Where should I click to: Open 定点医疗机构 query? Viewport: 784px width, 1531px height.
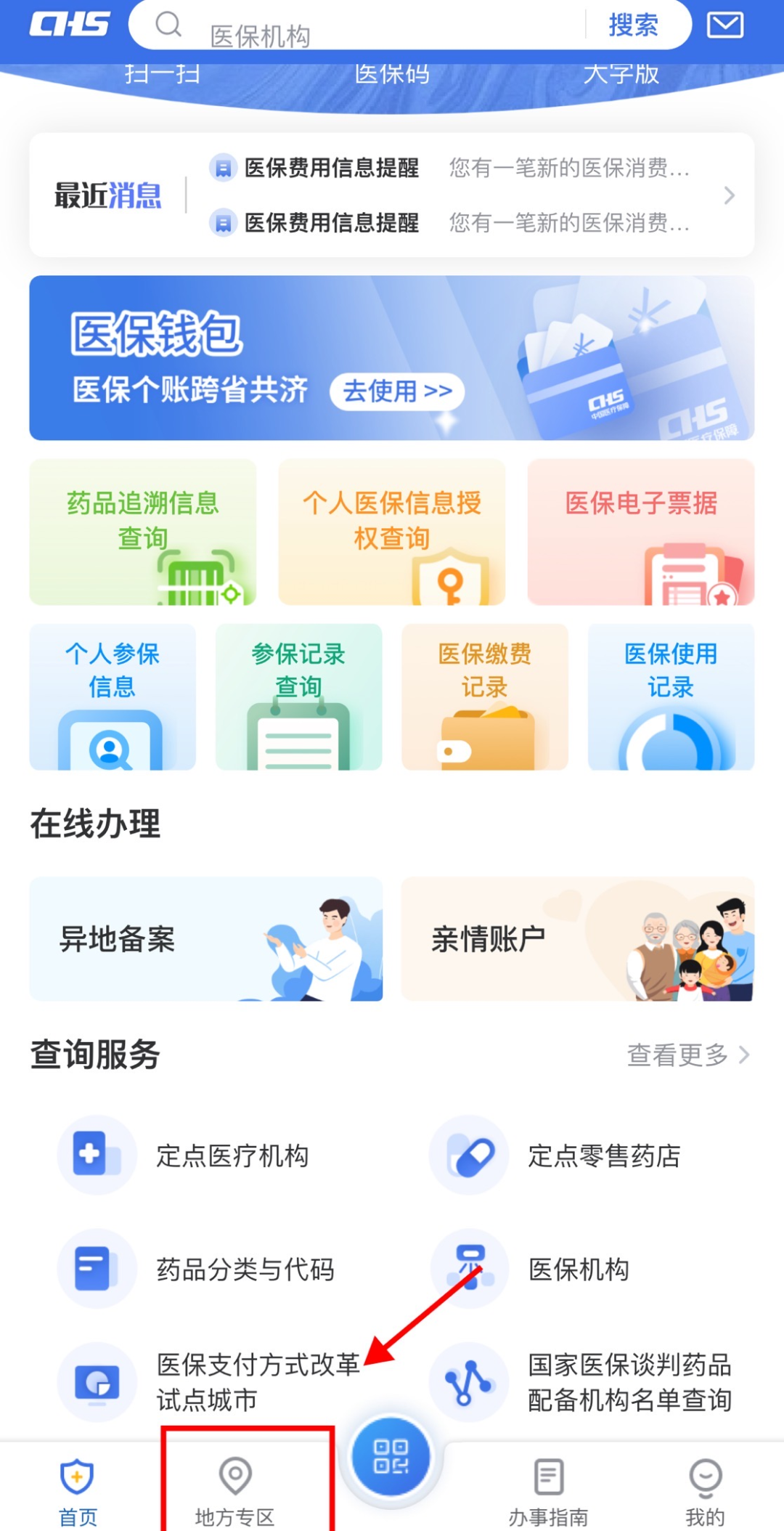click(x=232, y=1156)
